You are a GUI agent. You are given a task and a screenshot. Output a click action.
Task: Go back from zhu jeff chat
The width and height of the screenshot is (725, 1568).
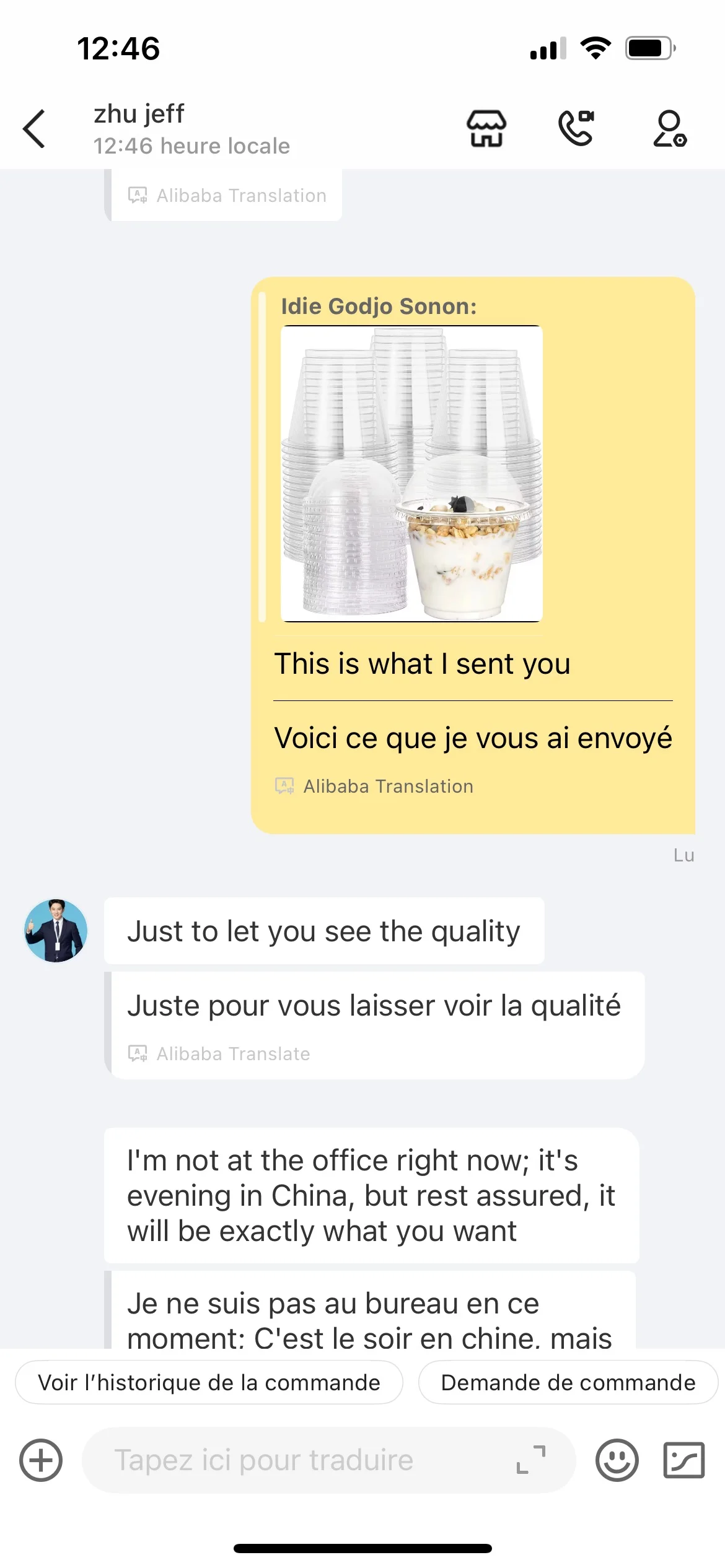[34, 129]
